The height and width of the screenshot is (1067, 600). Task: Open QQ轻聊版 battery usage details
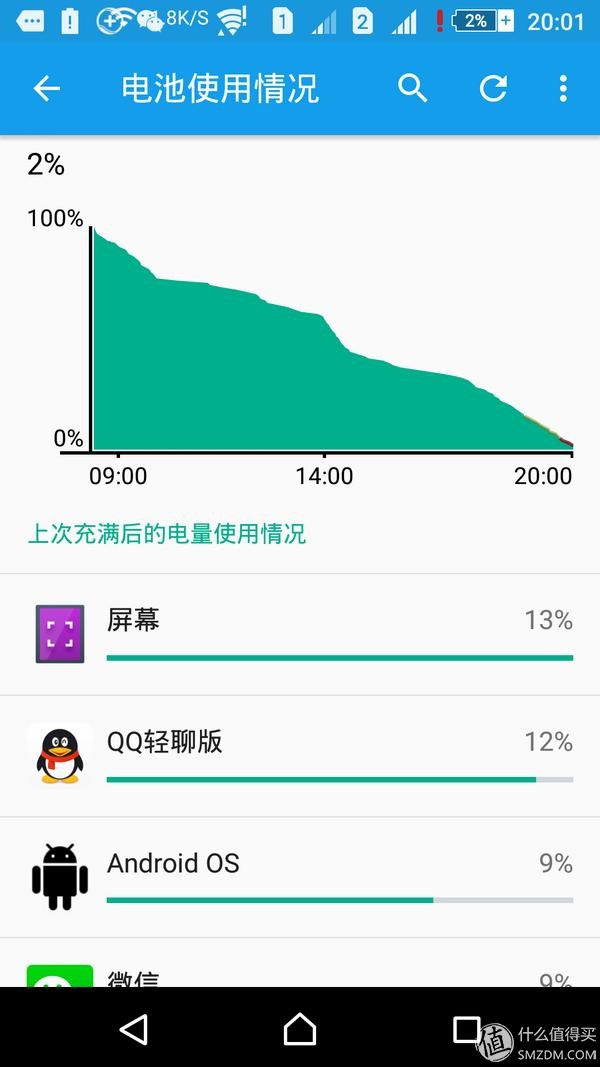click(x=300, y=757)
